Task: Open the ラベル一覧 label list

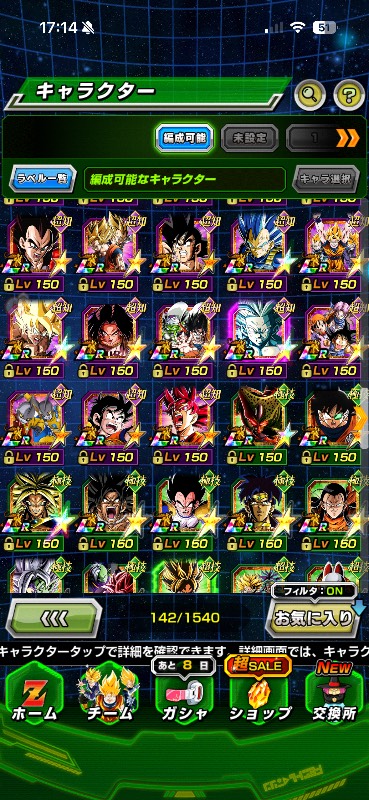Action: [42, 179]
